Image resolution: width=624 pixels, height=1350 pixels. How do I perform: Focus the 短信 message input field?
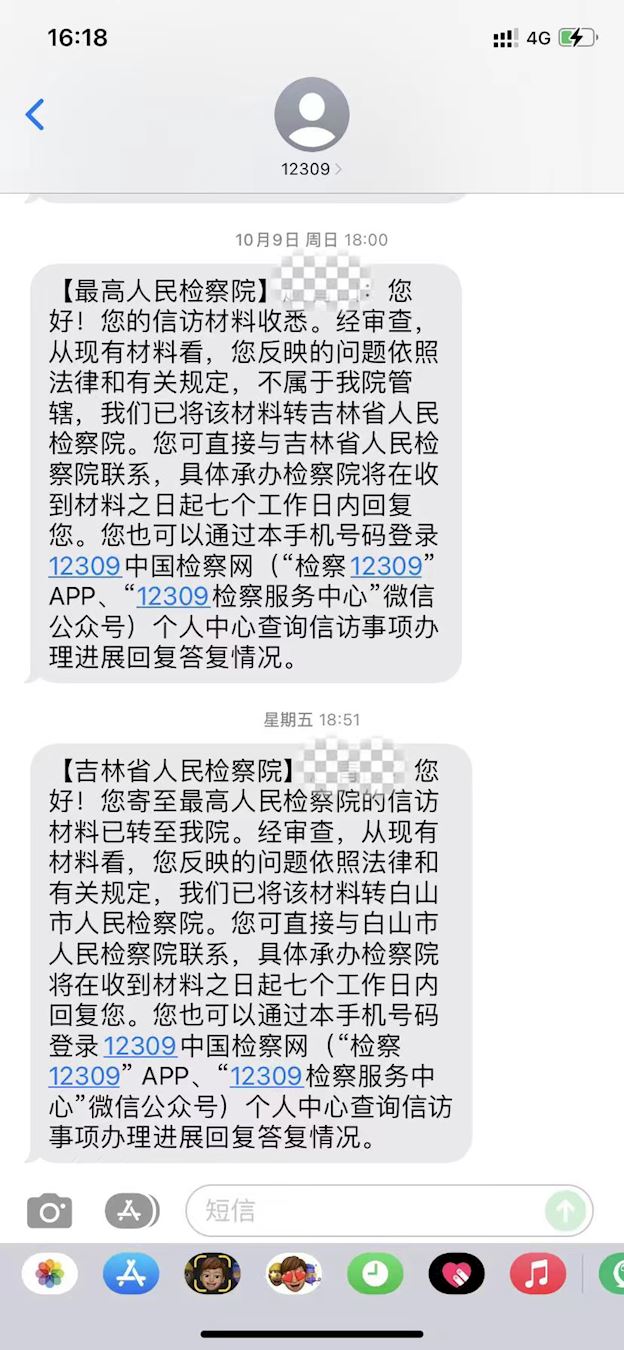[370, 1212]
